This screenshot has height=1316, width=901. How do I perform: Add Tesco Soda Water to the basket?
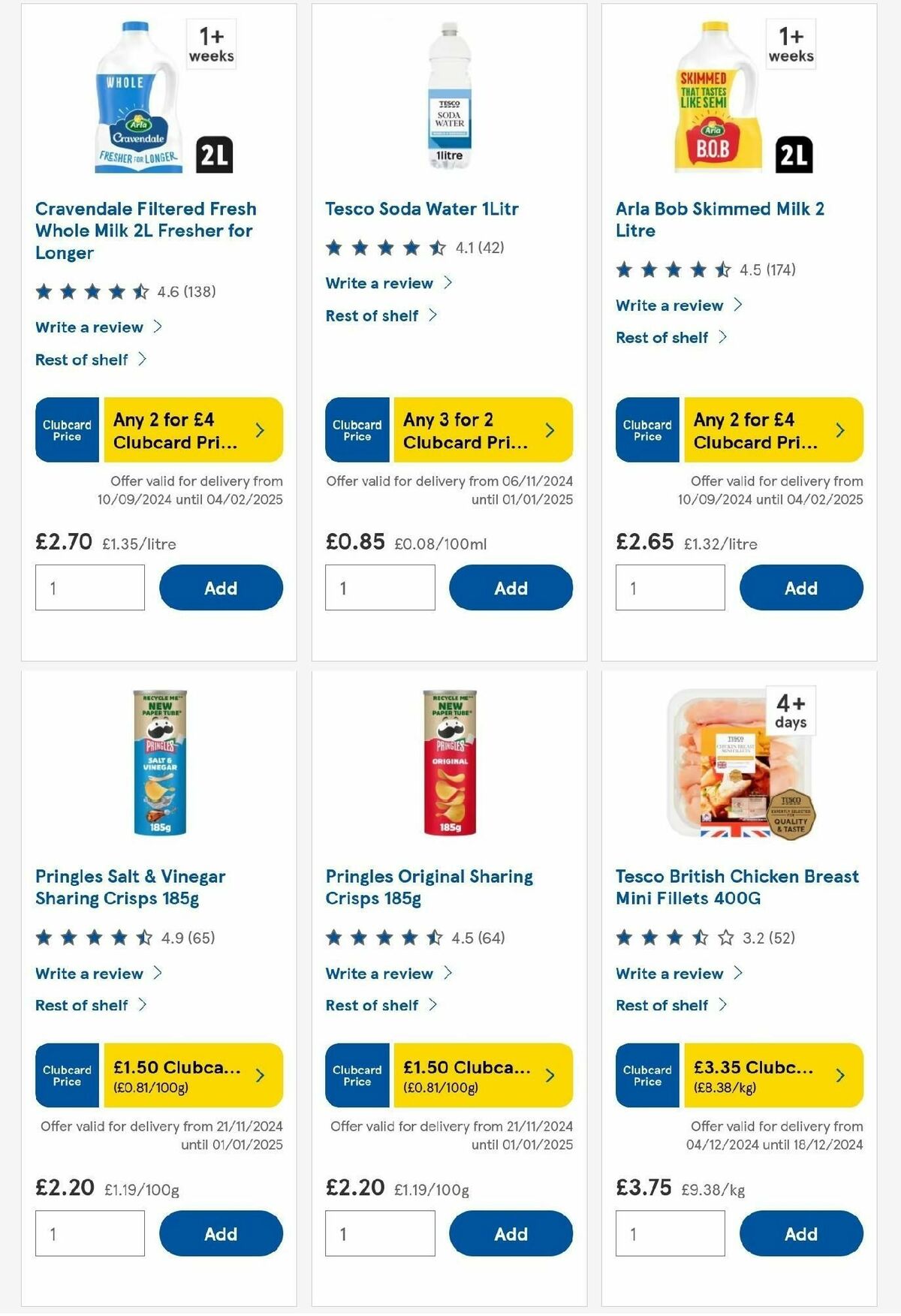tap(511, 588)
